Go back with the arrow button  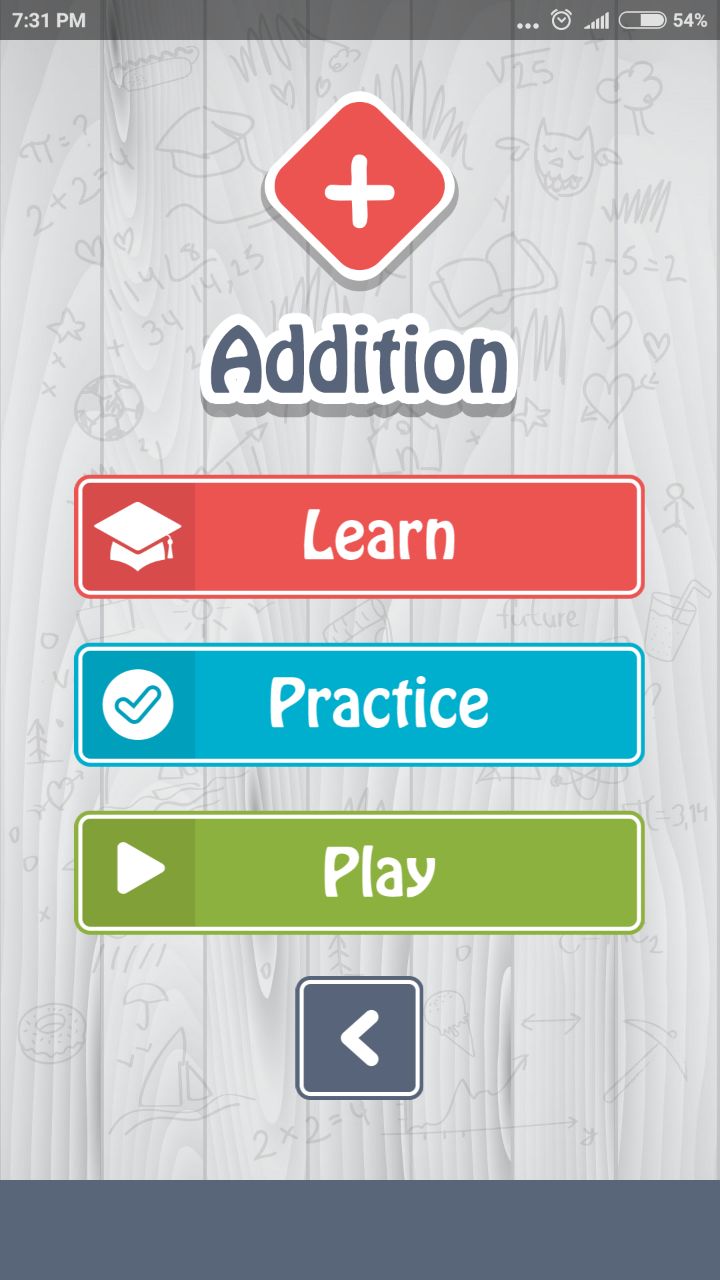tap(359, 1038)
